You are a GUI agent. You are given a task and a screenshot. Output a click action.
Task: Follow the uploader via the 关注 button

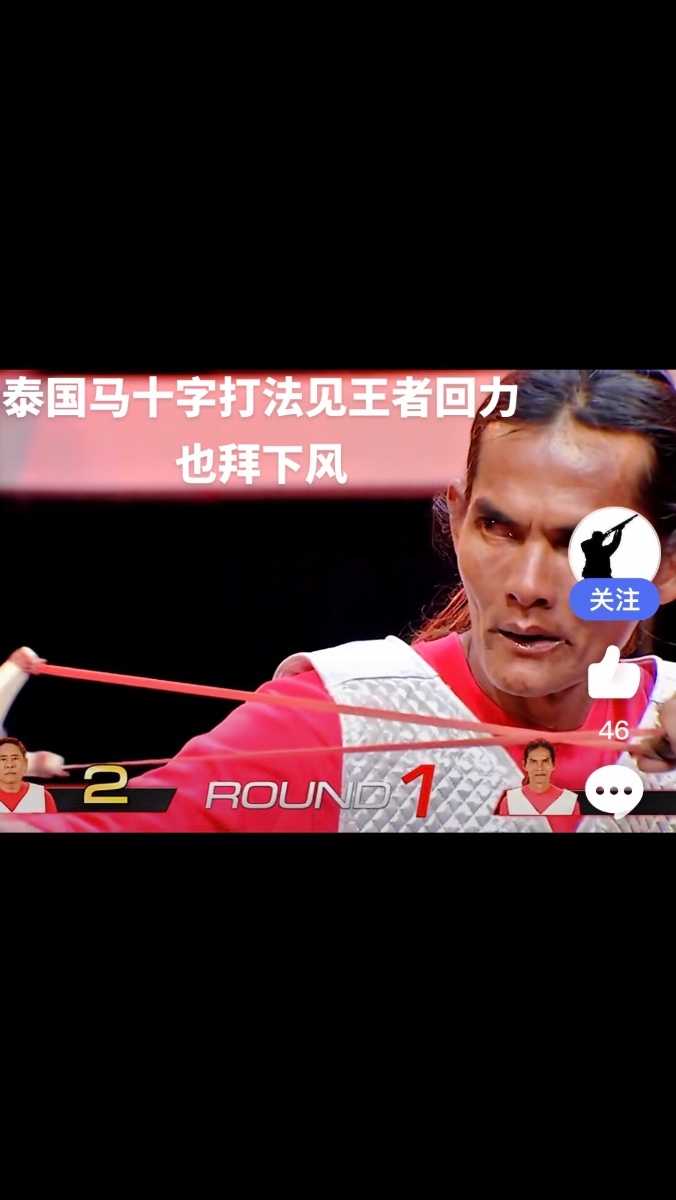[614, 600]
